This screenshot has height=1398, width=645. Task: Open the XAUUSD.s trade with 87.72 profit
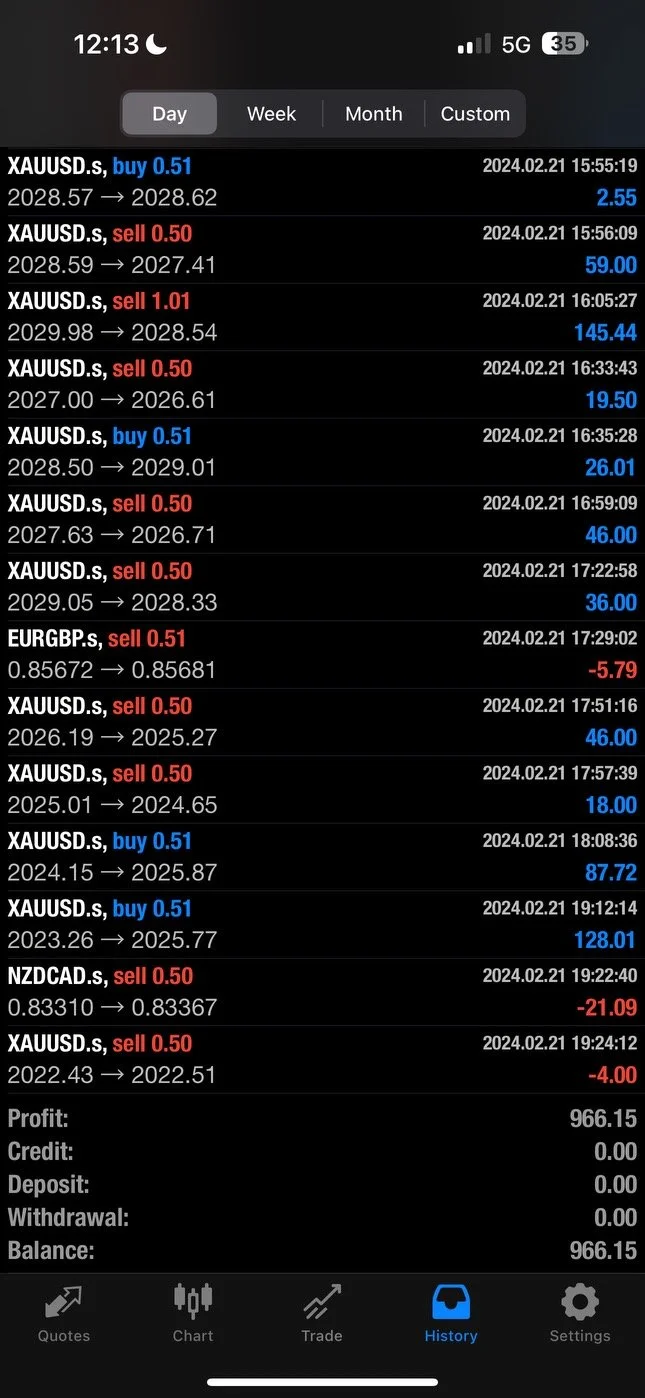pos(322,857)
